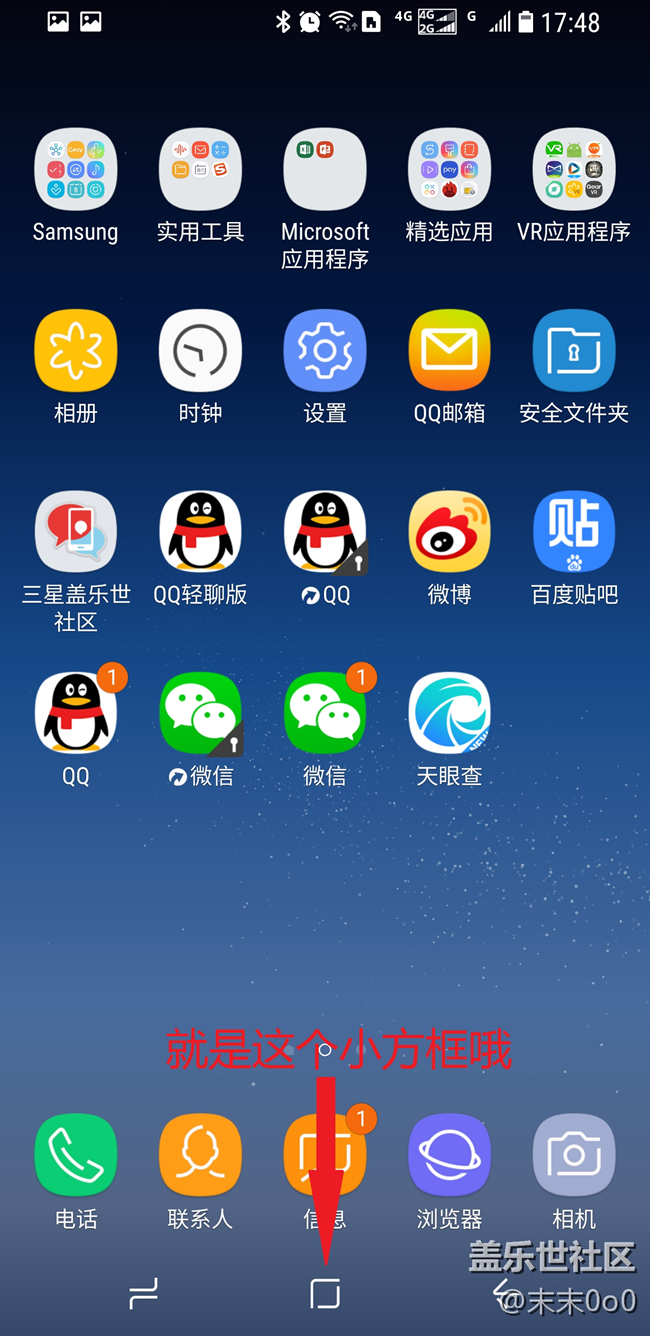Launch QQ邮箱 mail app

point(449,351)
